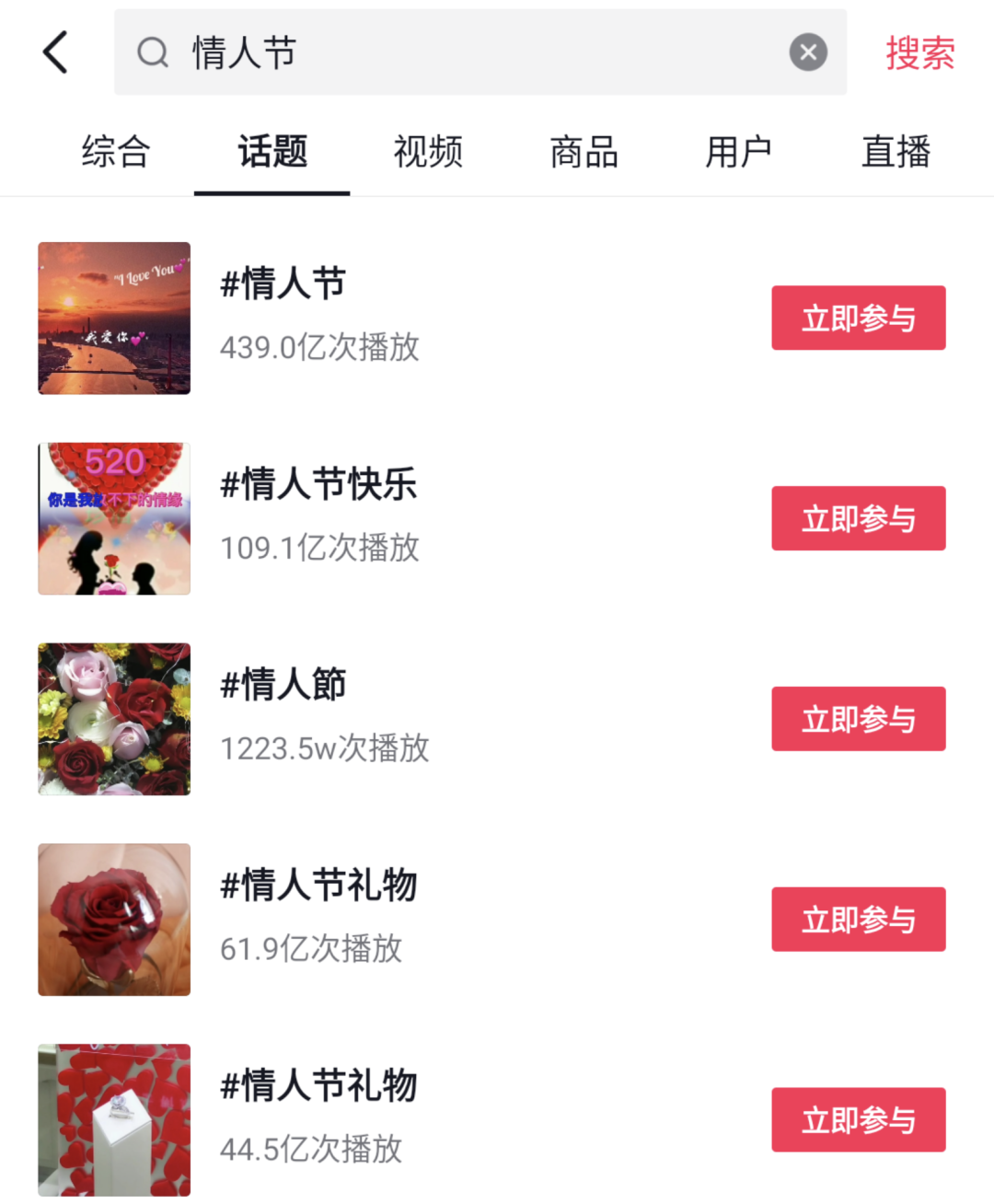Viewport: 994px width, 1204px height.
Task: Open #情人节礼物 topic with 44.5亿 plays
Action: pyautogui.click(x=318, y=1086)
